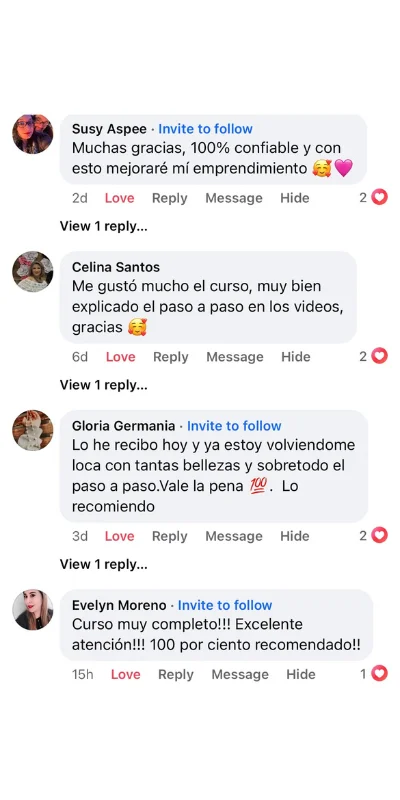The height and width of the screenshot is (800, 400).
Task: View the reply under Gloria Germania's comment
Action: (x=104, y=564)
